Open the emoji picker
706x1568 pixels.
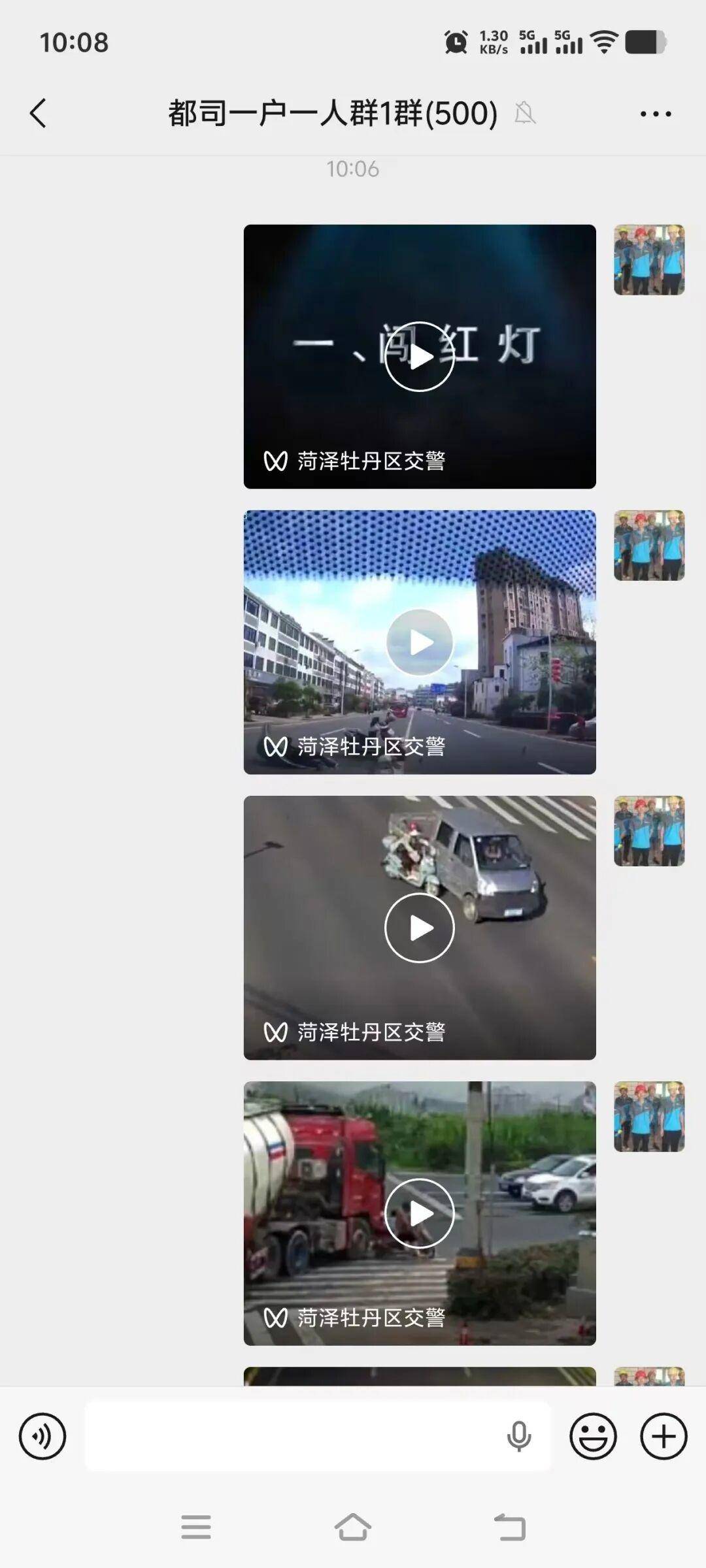pos(594,1436)
